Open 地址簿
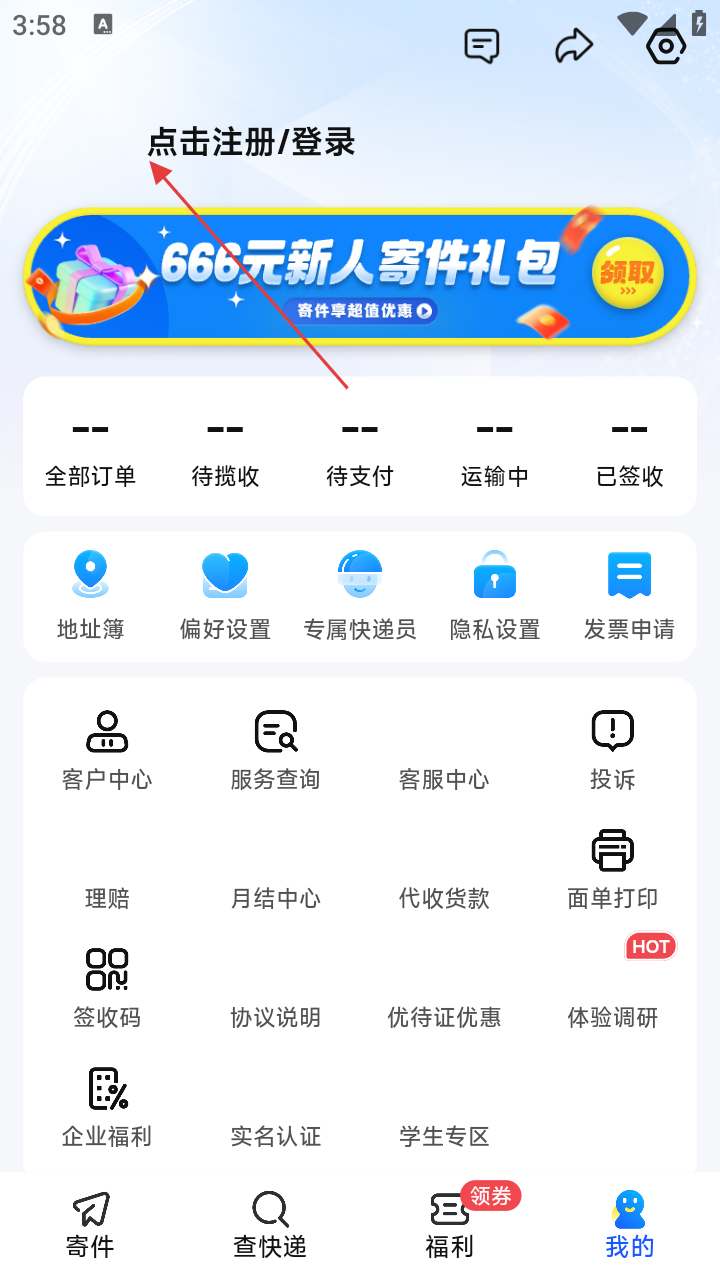Viewport: 720px width, 1280px height. tap(90, 596)
